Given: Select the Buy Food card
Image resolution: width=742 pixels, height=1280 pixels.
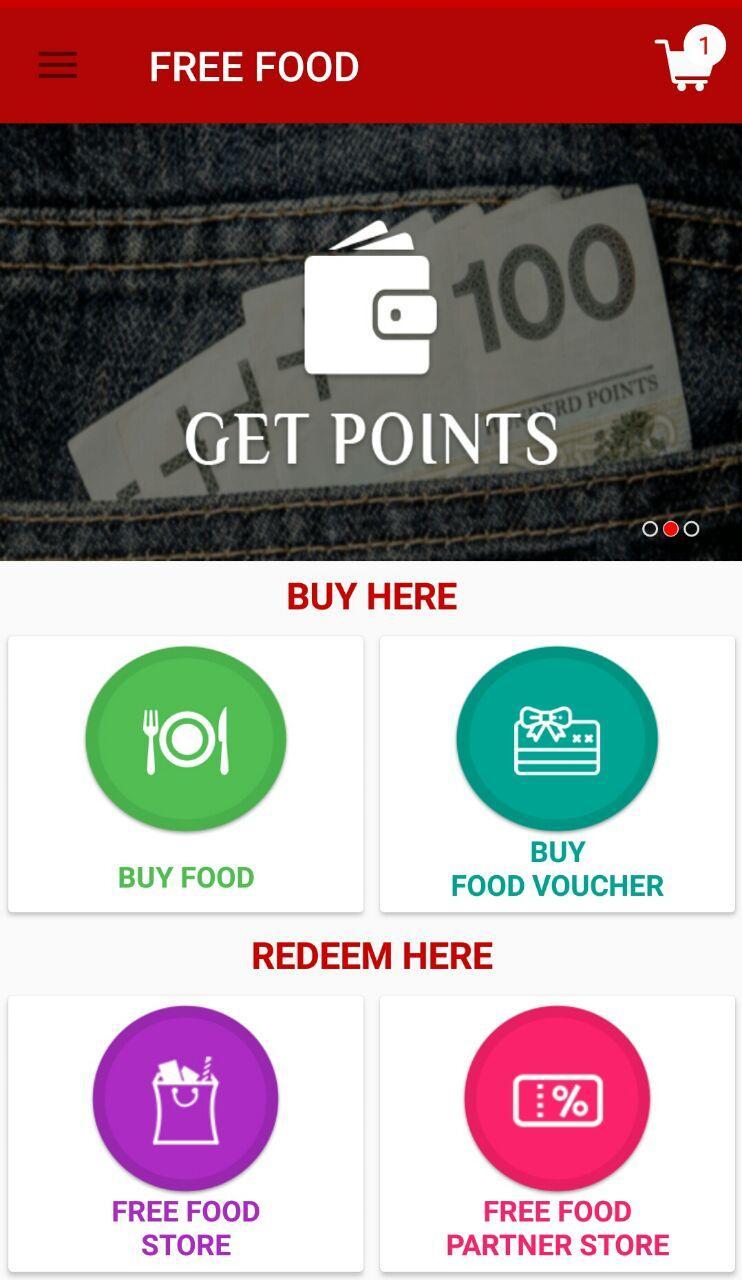Looking at the screenshot, I should (186, 773).
